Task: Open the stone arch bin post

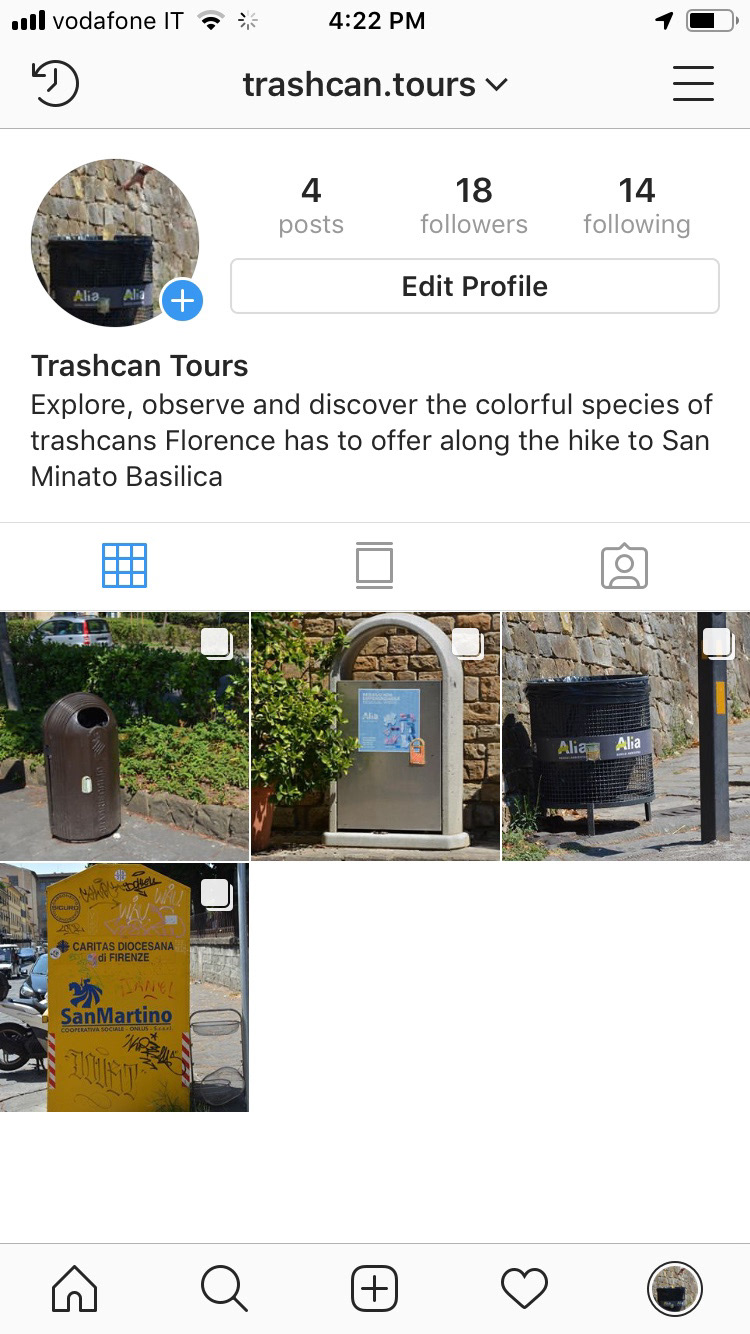Action: tap(375, 736)
